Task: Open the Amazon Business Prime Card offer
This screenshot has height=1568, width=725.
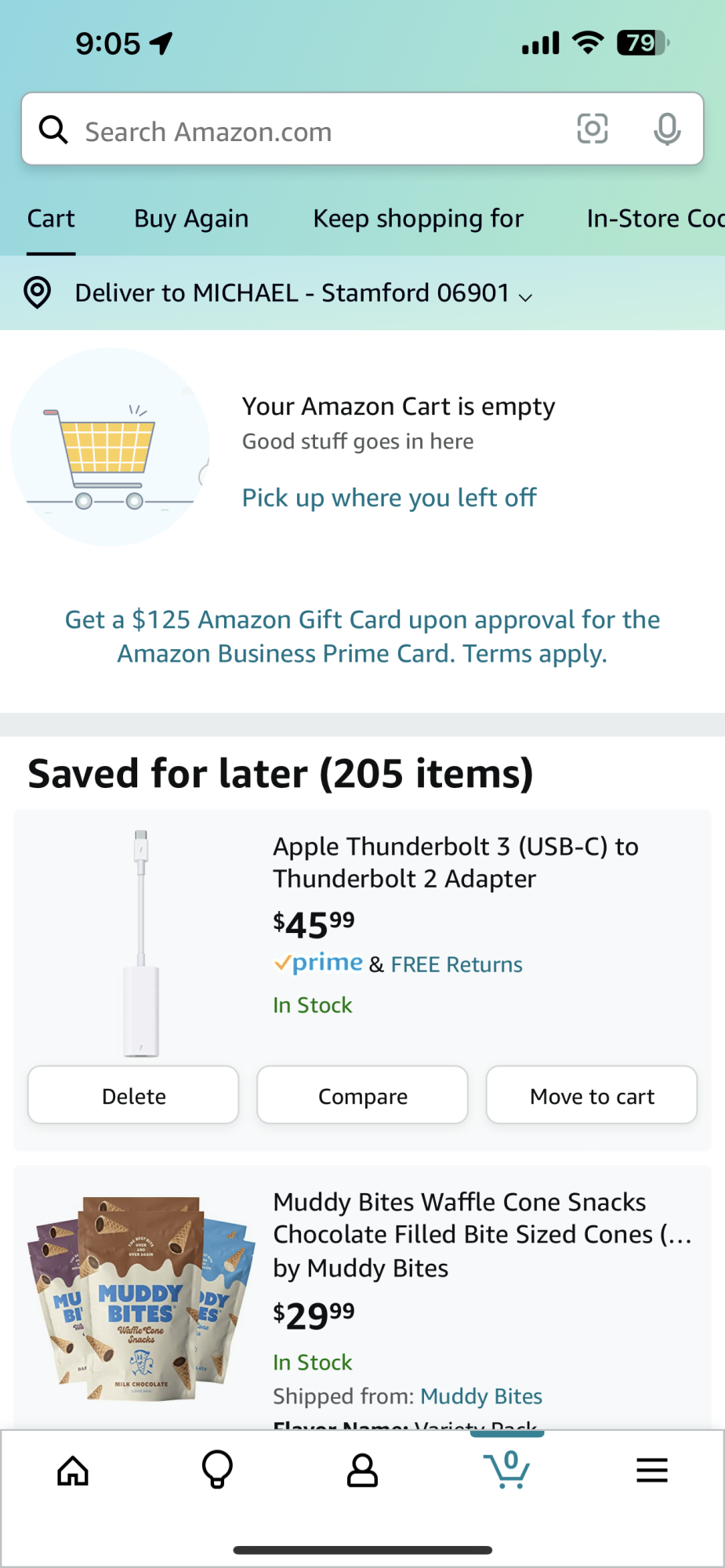Action: click(362, 637)
